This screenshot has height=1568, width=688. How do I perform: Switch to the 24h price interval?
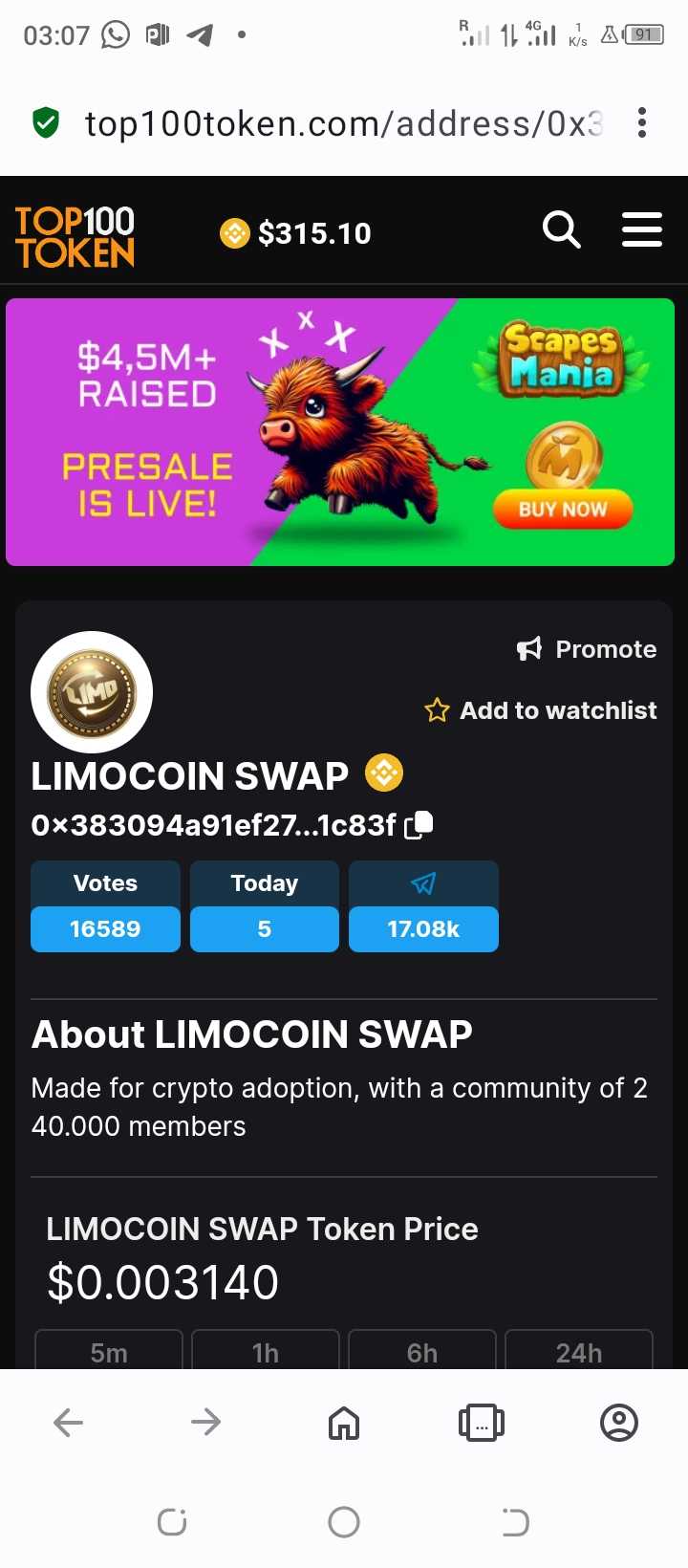pos(579,1351)
